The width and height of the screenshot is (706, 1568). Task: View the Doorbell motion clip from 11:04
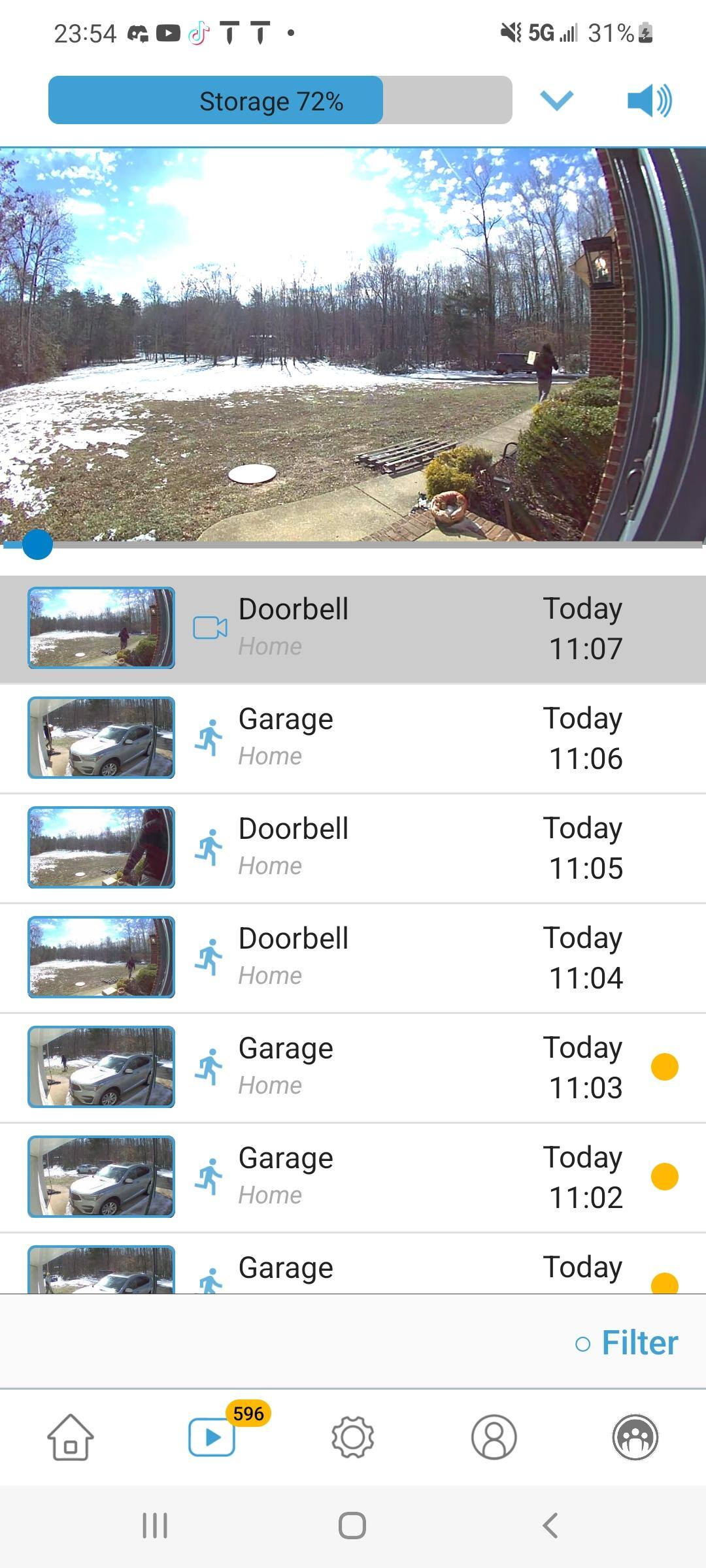353,958
